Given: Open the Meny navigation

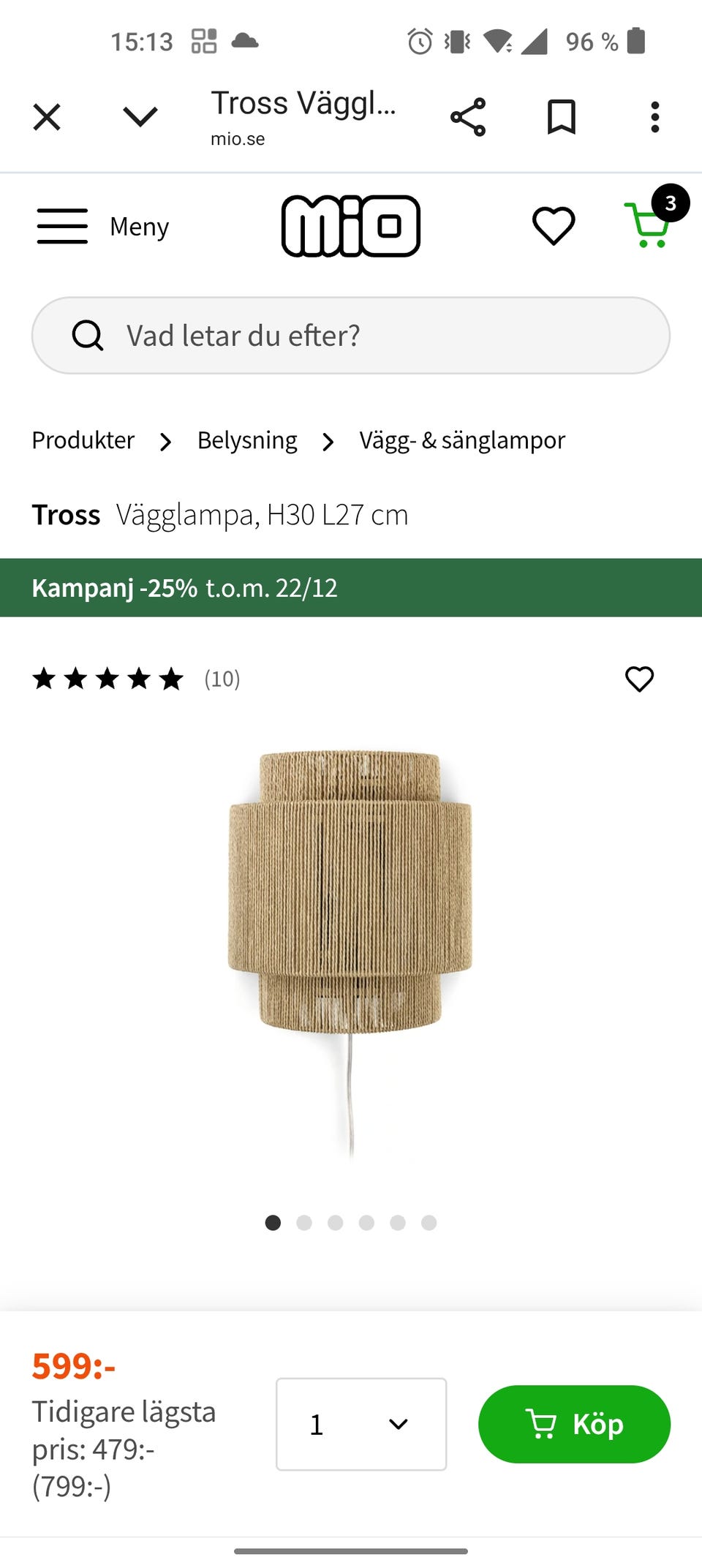Looking at the screenshot, I should point(102,227).
